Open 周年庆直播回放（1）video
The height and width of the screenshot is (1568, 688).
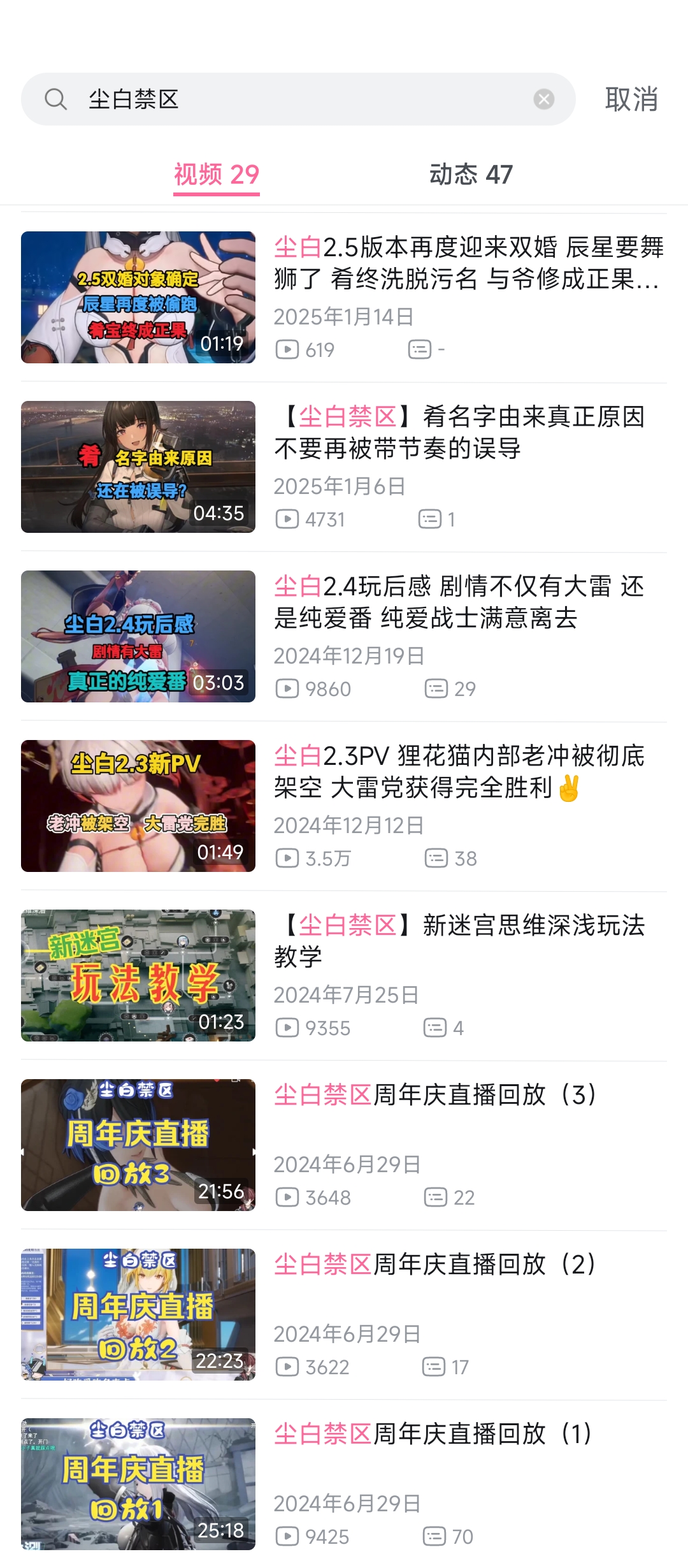pos(344,1484)
